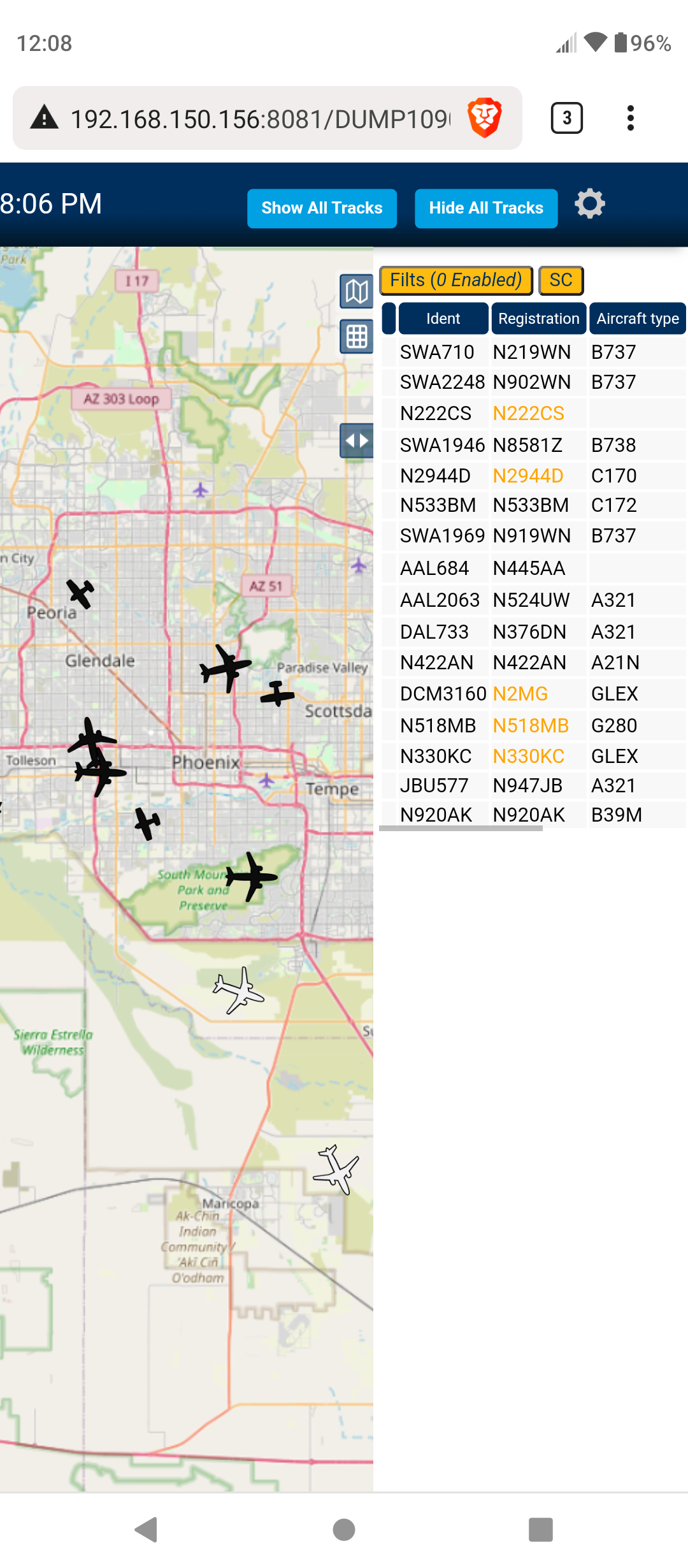This screenshot has height=1568, width=688.
Task: Hide all aircraft tracks
Action: click(x=486, y=208)
